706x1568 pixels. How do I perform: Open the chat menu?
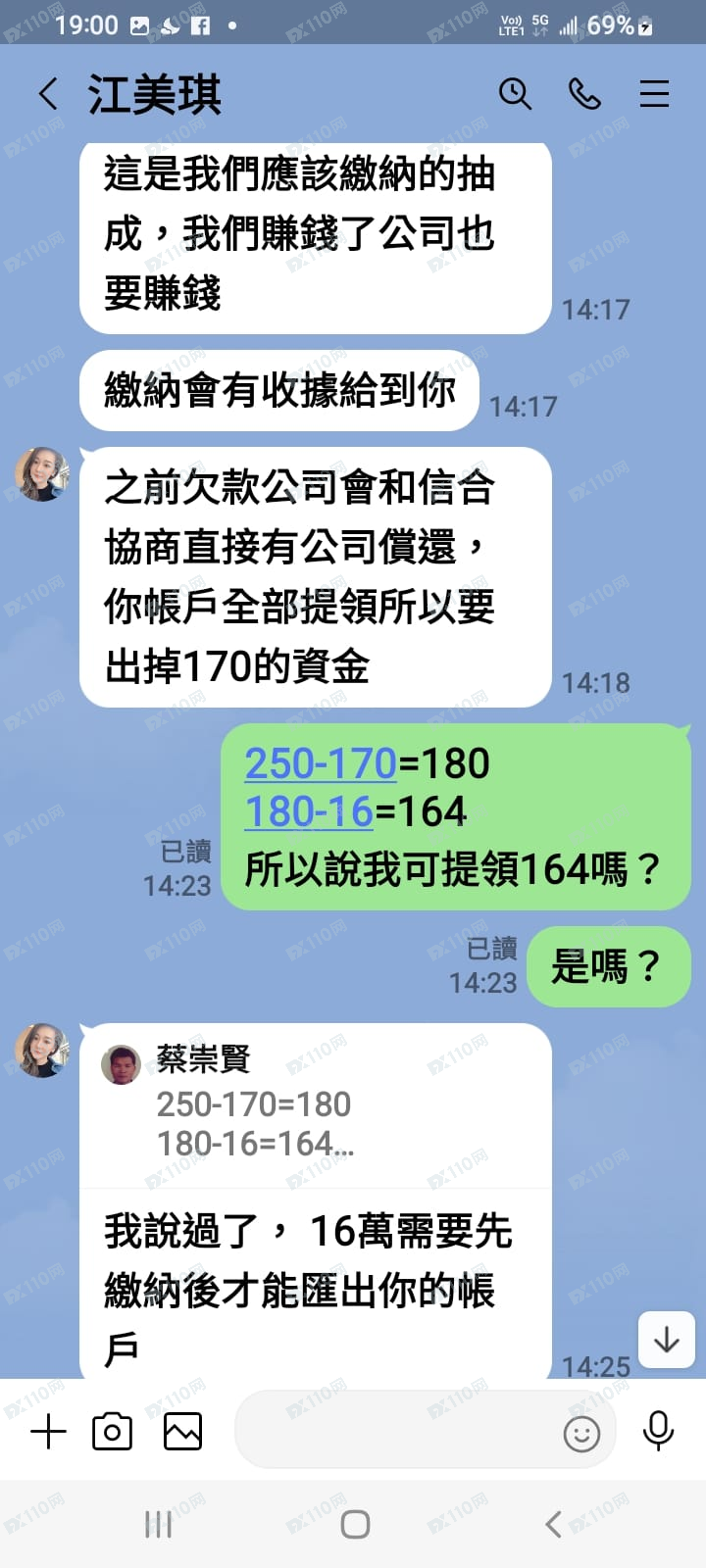[654, 94]
